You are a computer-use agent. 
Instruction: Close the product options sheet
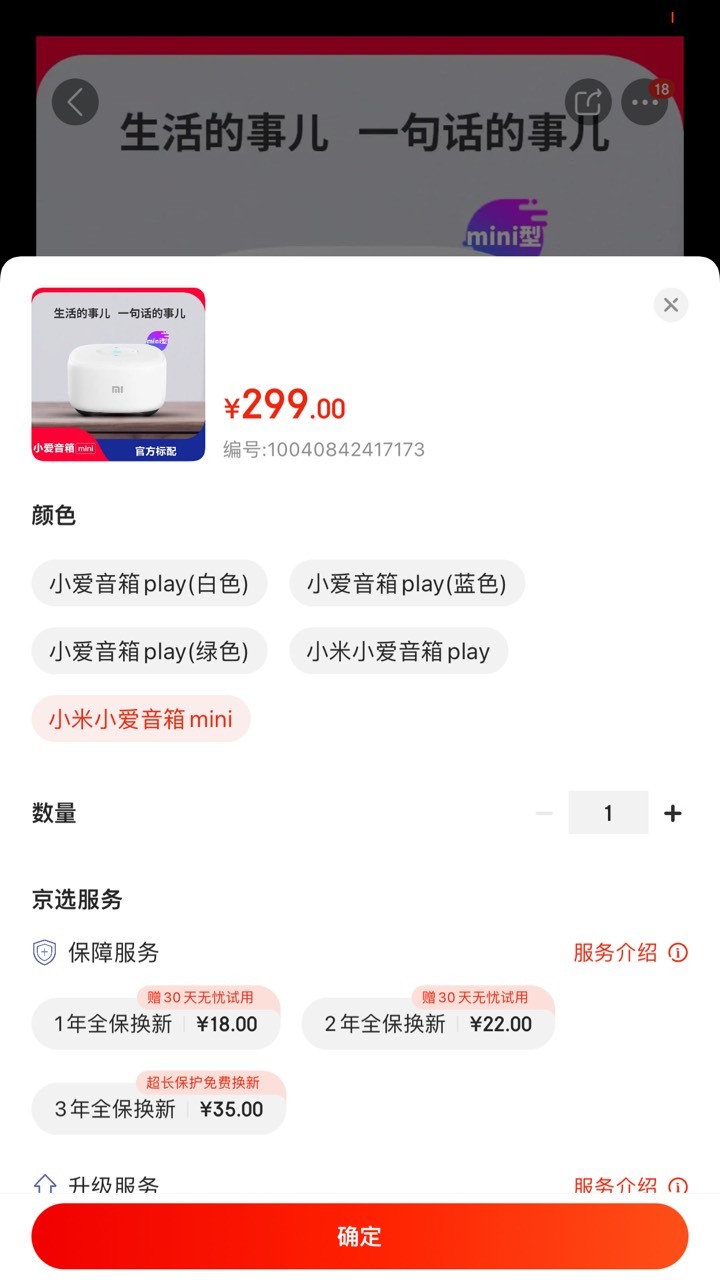point(671,305)
